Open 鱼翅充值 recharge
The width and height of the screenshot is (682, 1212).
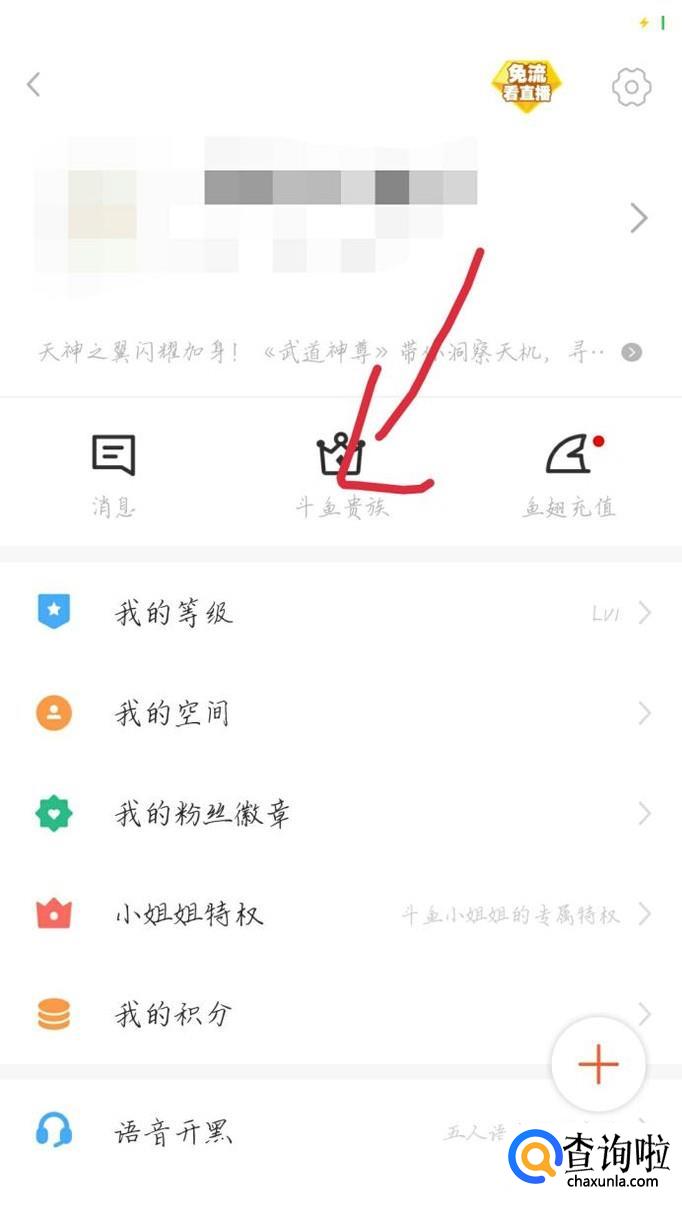[568, 475]
